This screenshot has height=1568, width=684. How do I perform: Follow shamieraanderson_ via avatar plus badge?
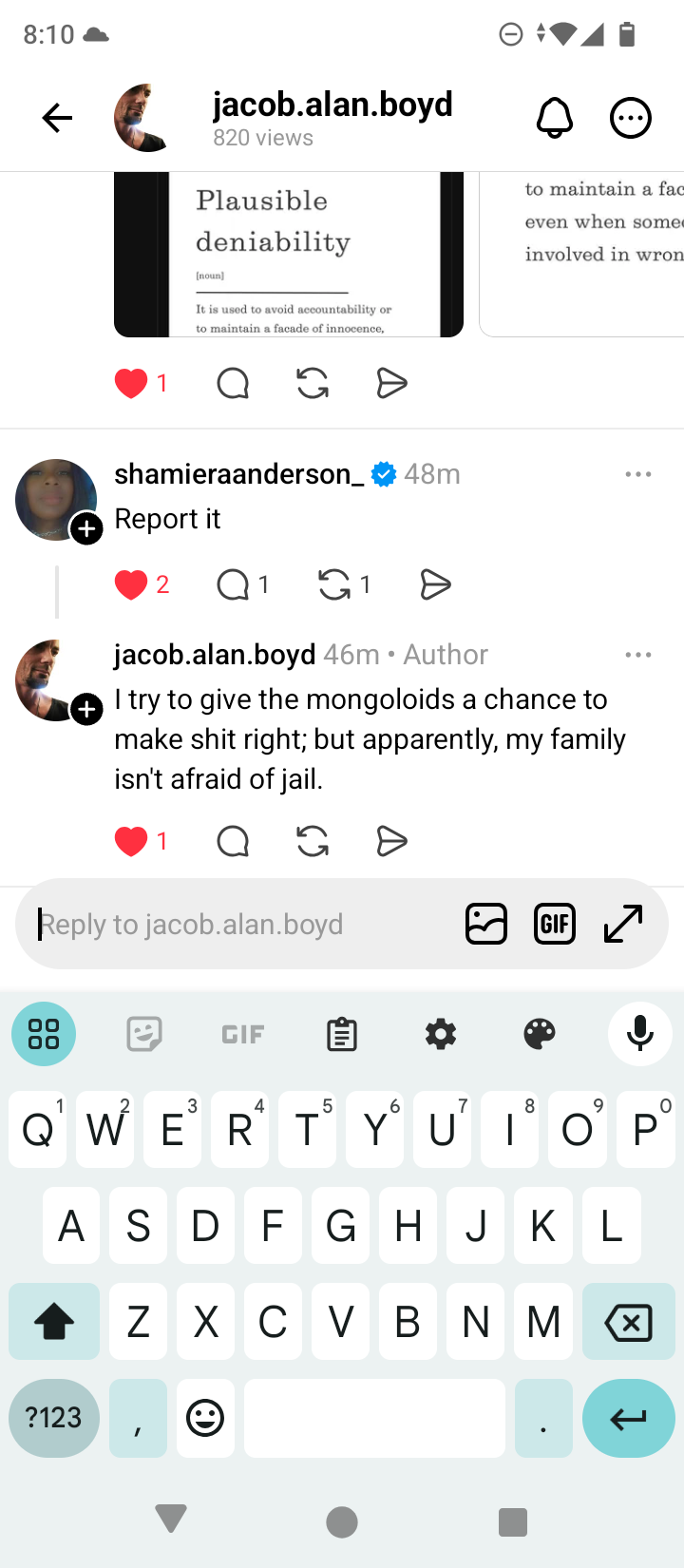point(86,528)
